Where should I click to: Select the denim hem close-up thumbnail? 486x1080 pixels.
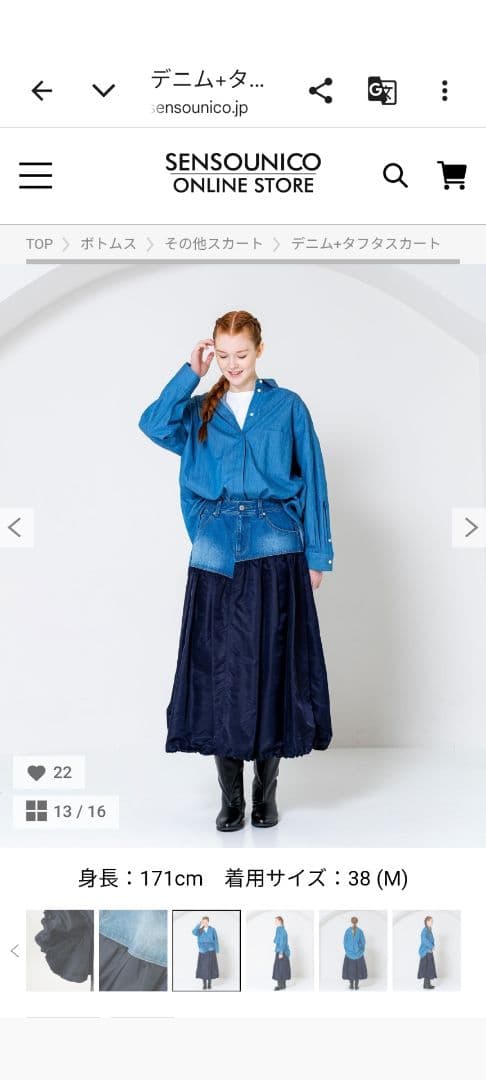coord(133,951)
